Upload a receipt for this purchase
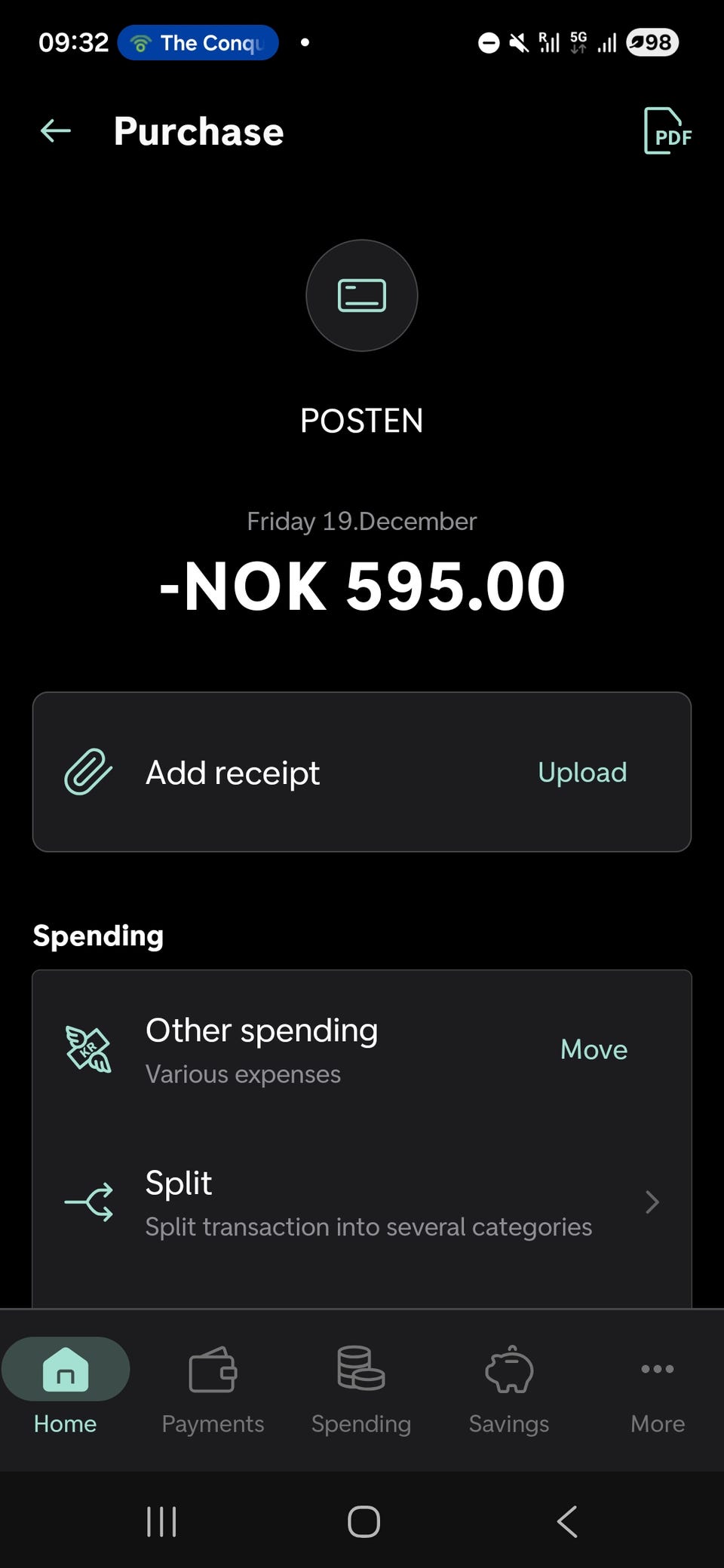The image size is (724, 1568). (582, 773)
